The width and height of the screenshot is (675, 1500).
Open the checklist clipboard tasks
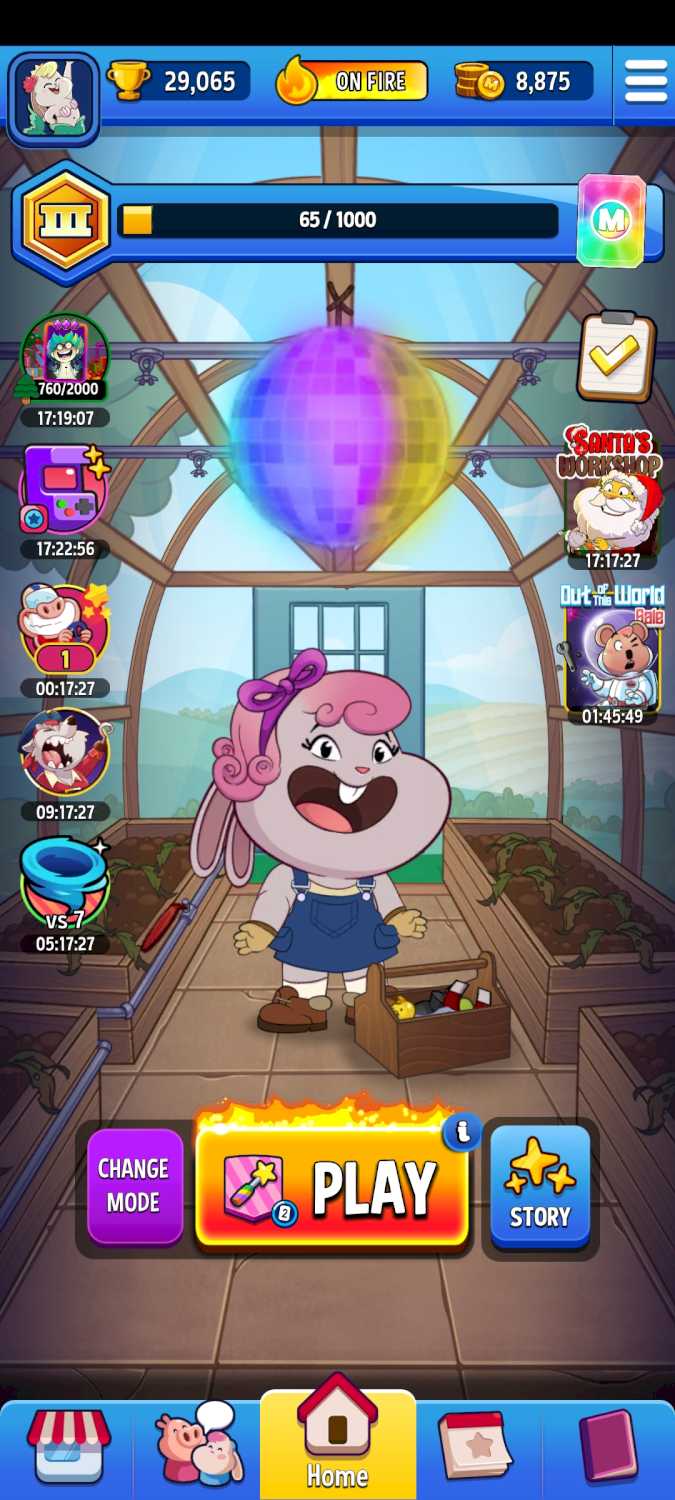pyautogui.click(x=616, y=356)
